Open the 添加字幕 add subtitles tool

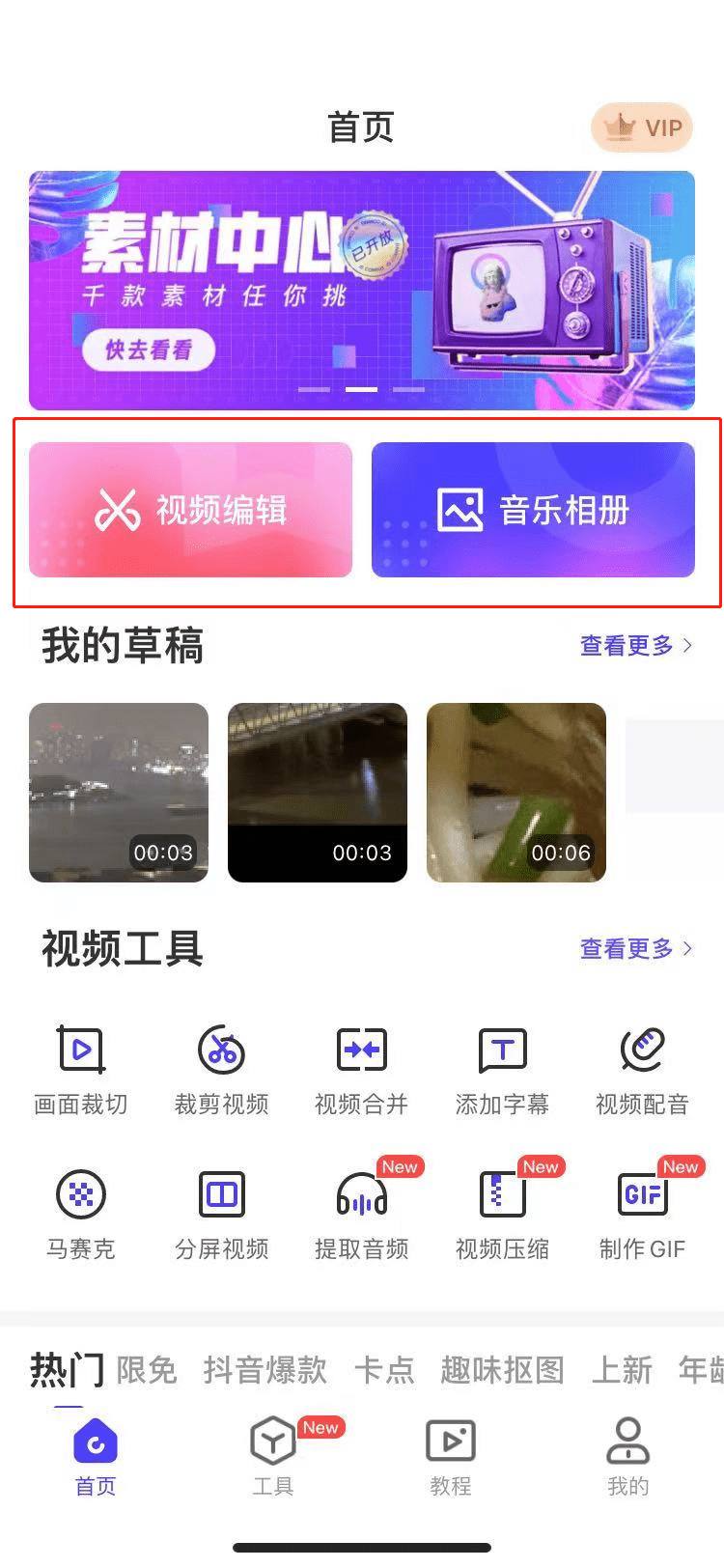[502, 1067]
